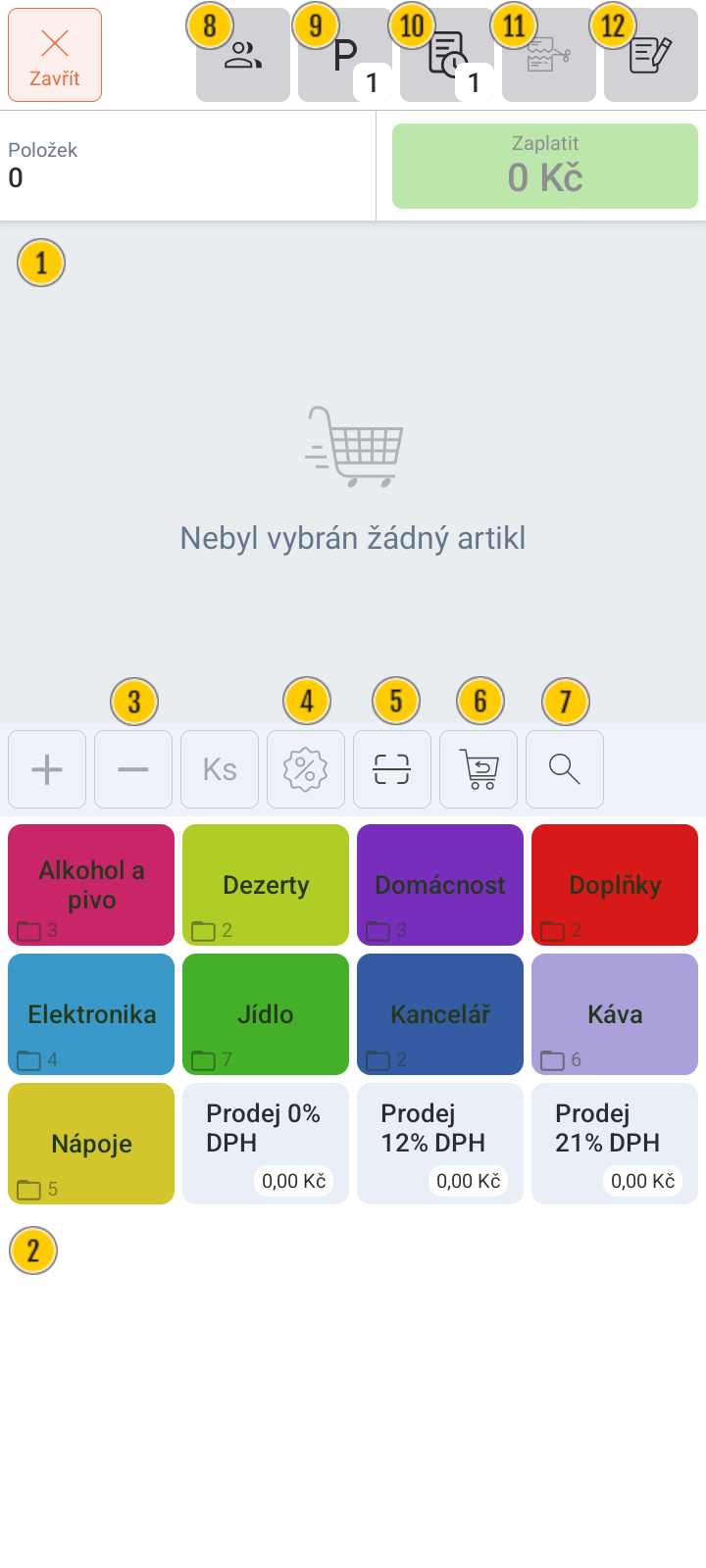This screenshot has width=706, height=1568.
Task: Open parked orders P button
Action: [x=345, y=55]
